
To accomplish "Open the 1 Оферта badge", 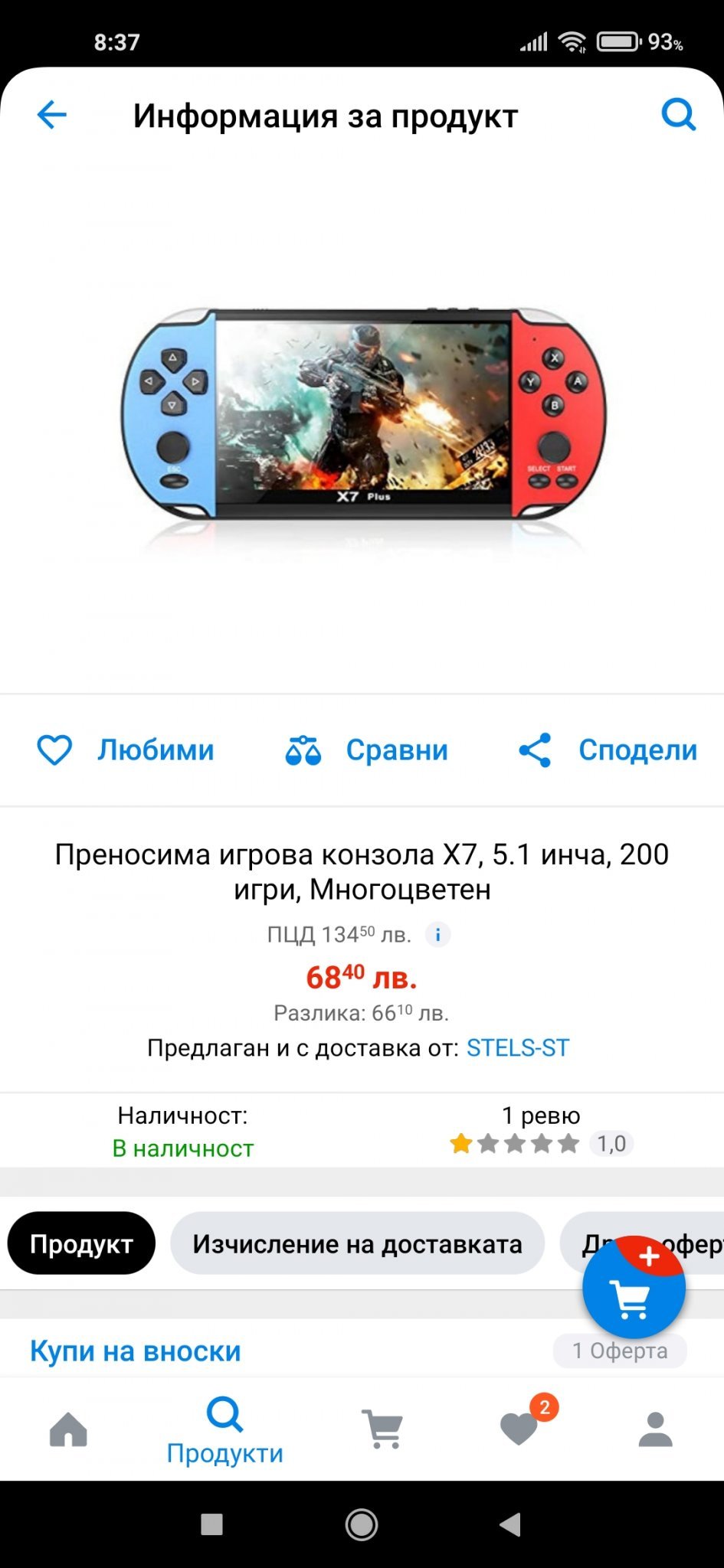I will click(619, 1351).
